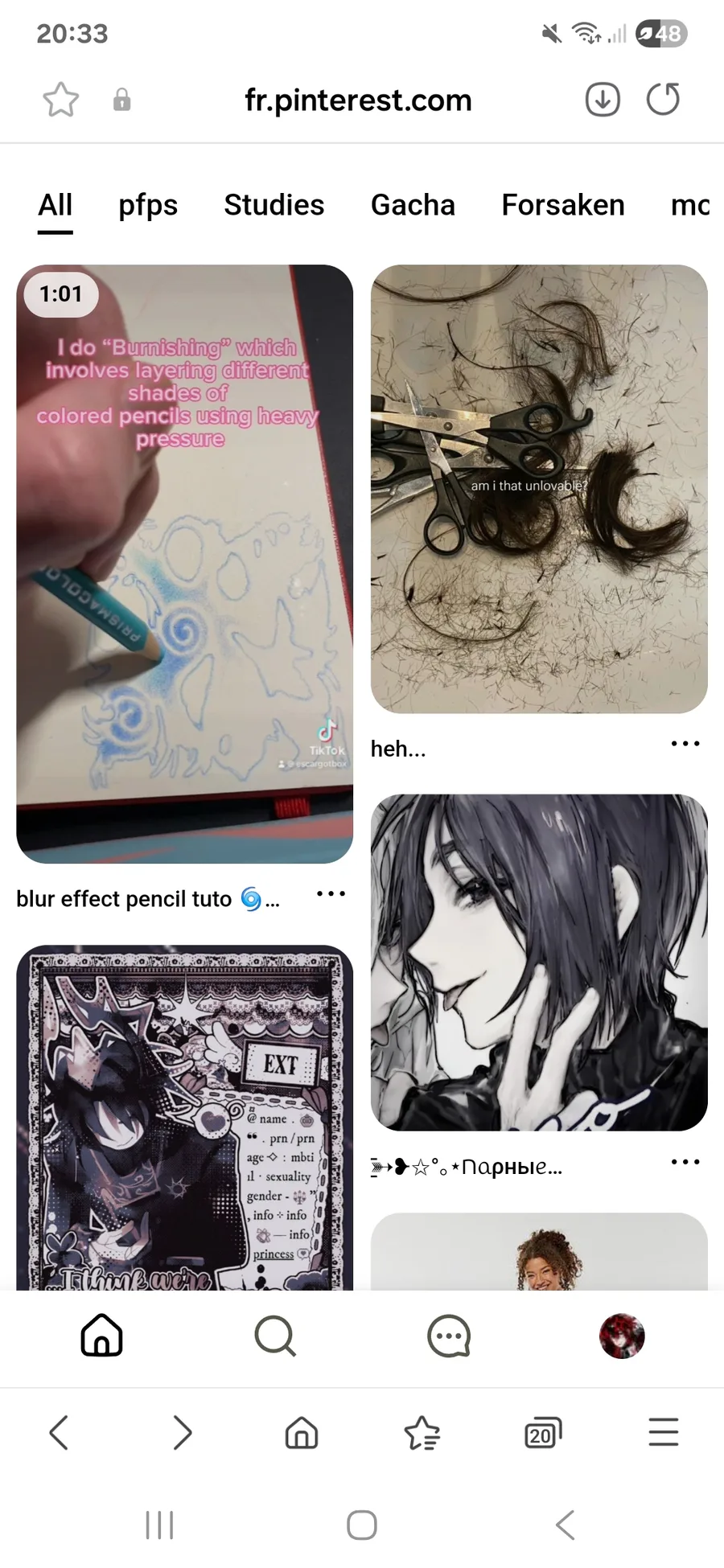Tap the fr.pinterest.com address bar

(358, 101)
